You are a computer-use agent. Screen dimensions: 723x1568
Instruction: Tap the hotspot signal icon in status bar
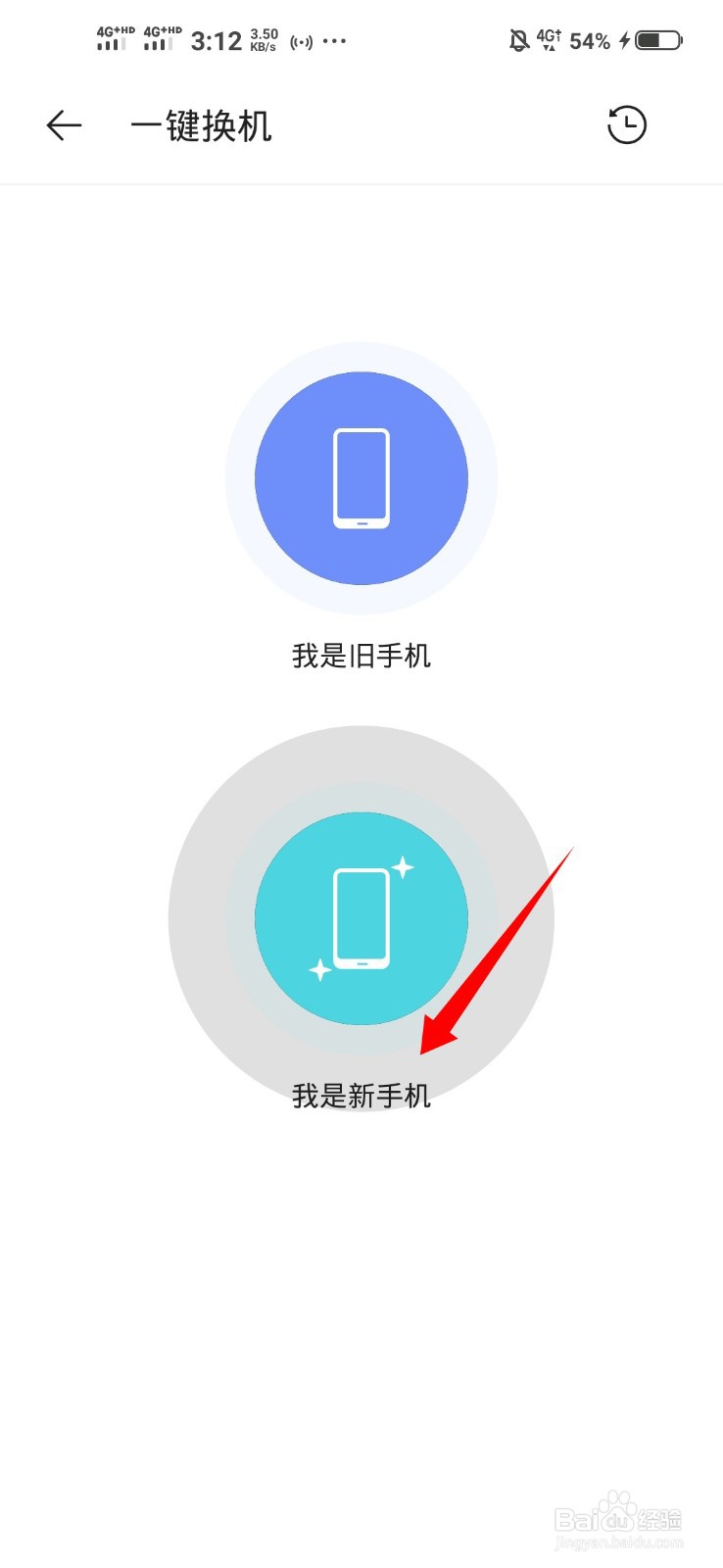[300, 40]
